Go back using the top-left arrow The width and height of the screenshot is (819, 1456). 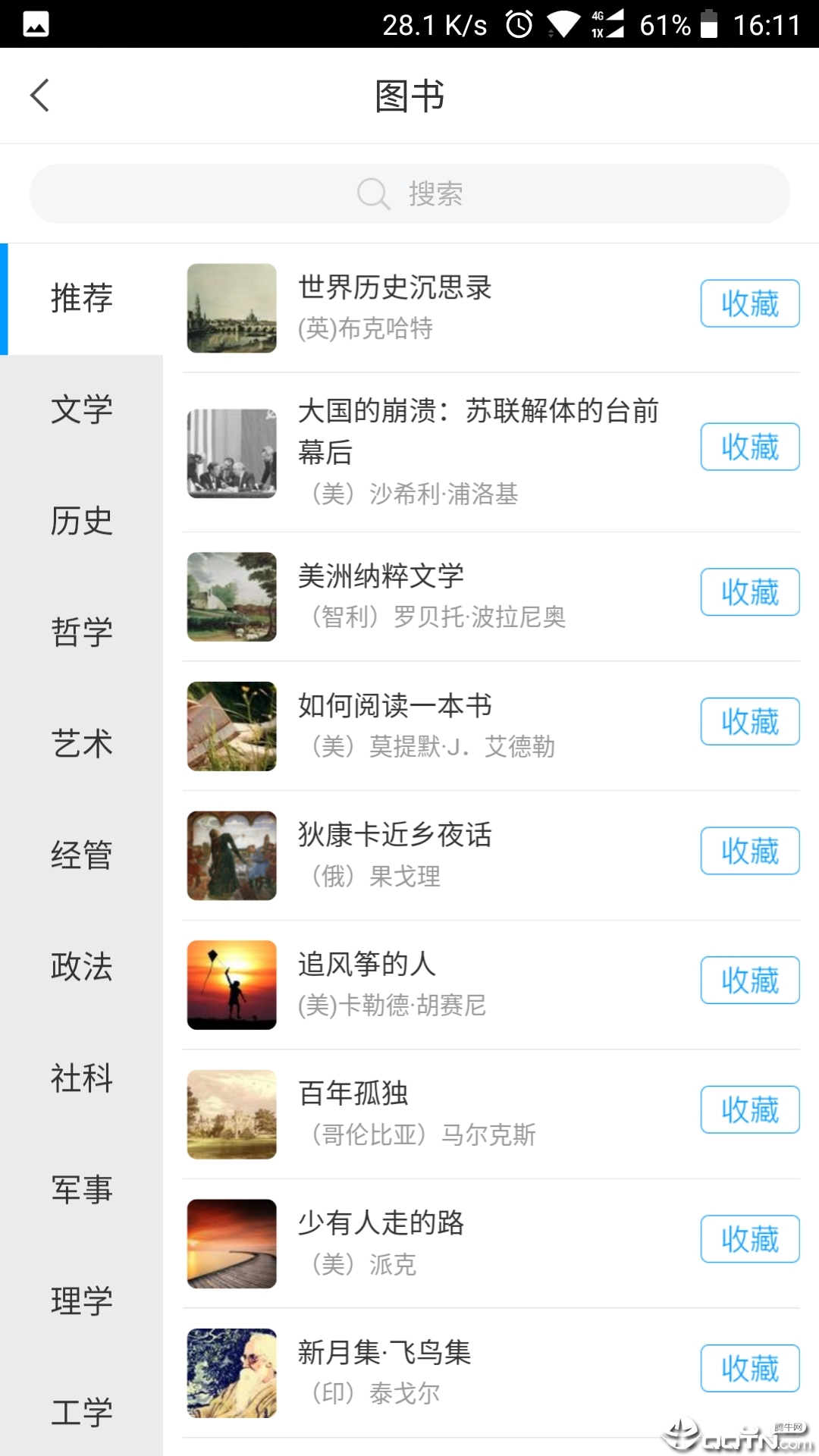(x=40, y=96)
